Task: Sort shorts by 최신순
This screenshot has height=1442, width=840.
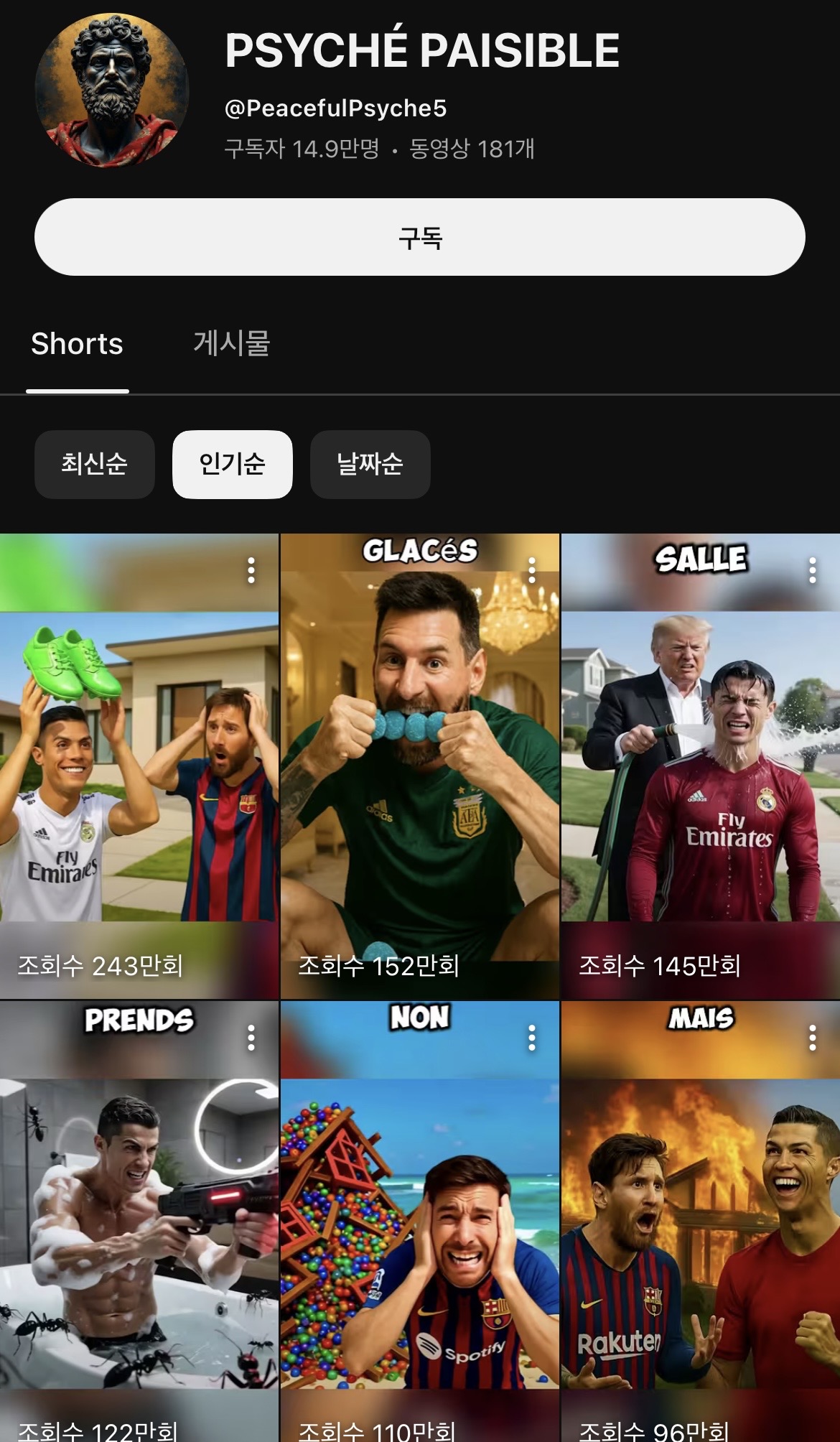Action: pyautogui.click(x=94, y=464)
